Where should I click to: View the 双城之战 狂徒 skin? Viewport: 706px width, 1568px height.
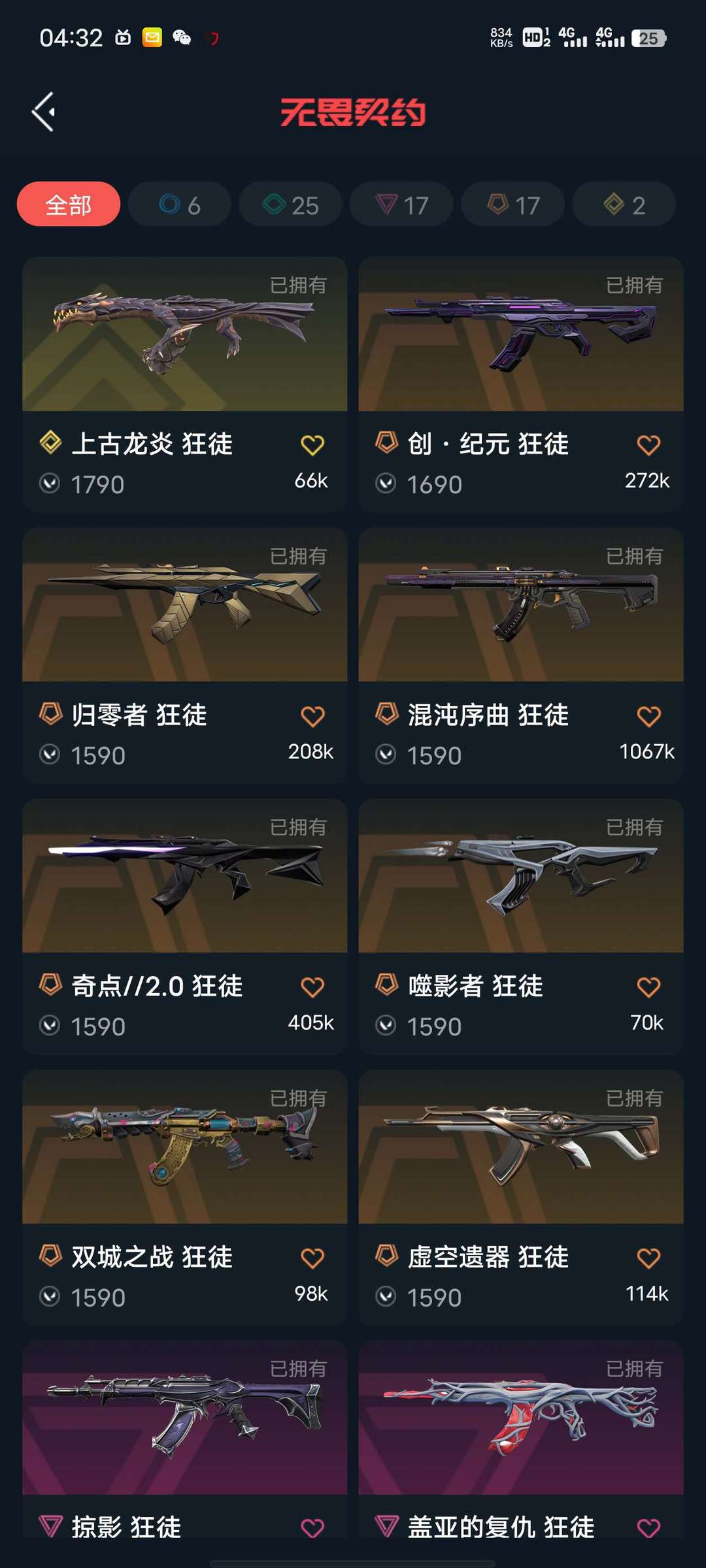coord(185,1198)
